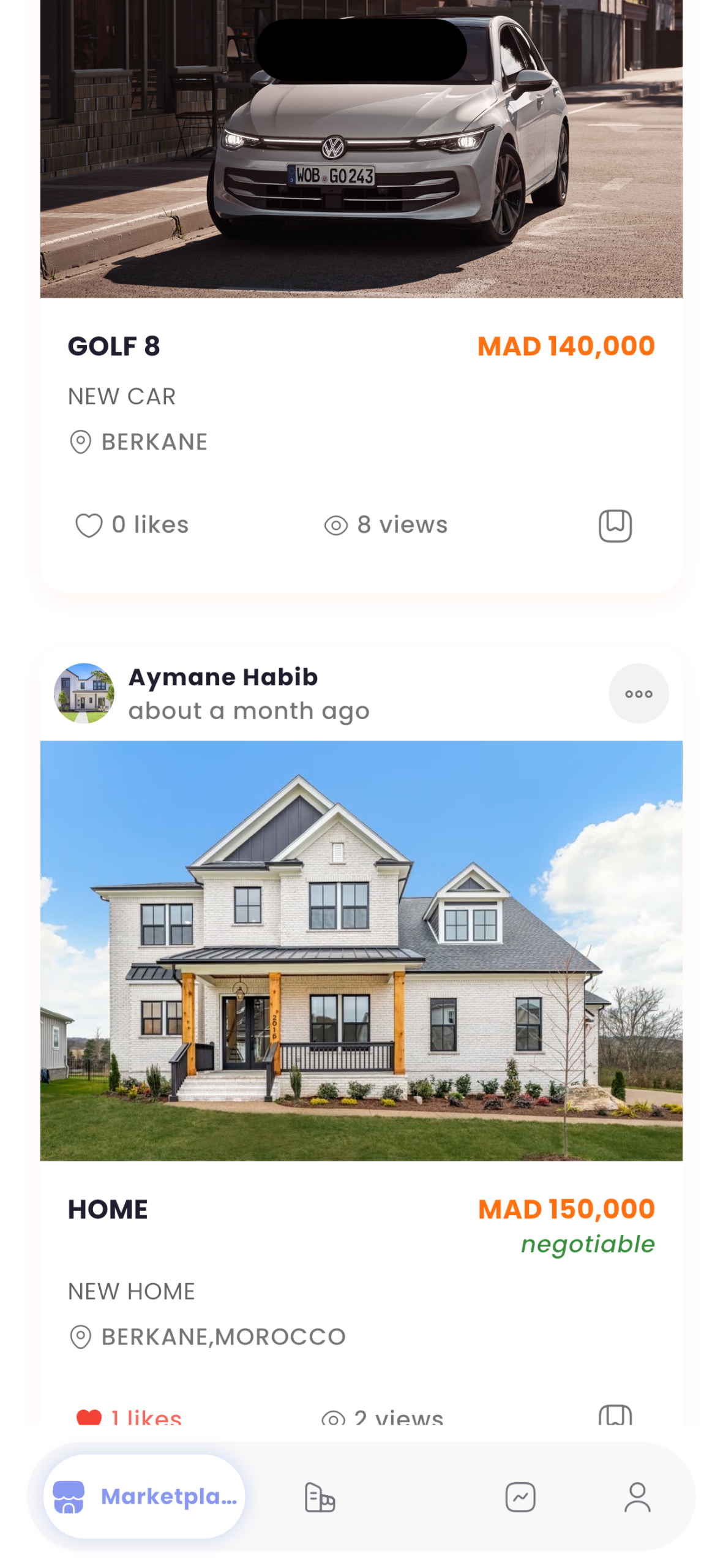723x1568 pixels.
Task: Open Aymane Habib's profile picture
Action: pos(84,693)
